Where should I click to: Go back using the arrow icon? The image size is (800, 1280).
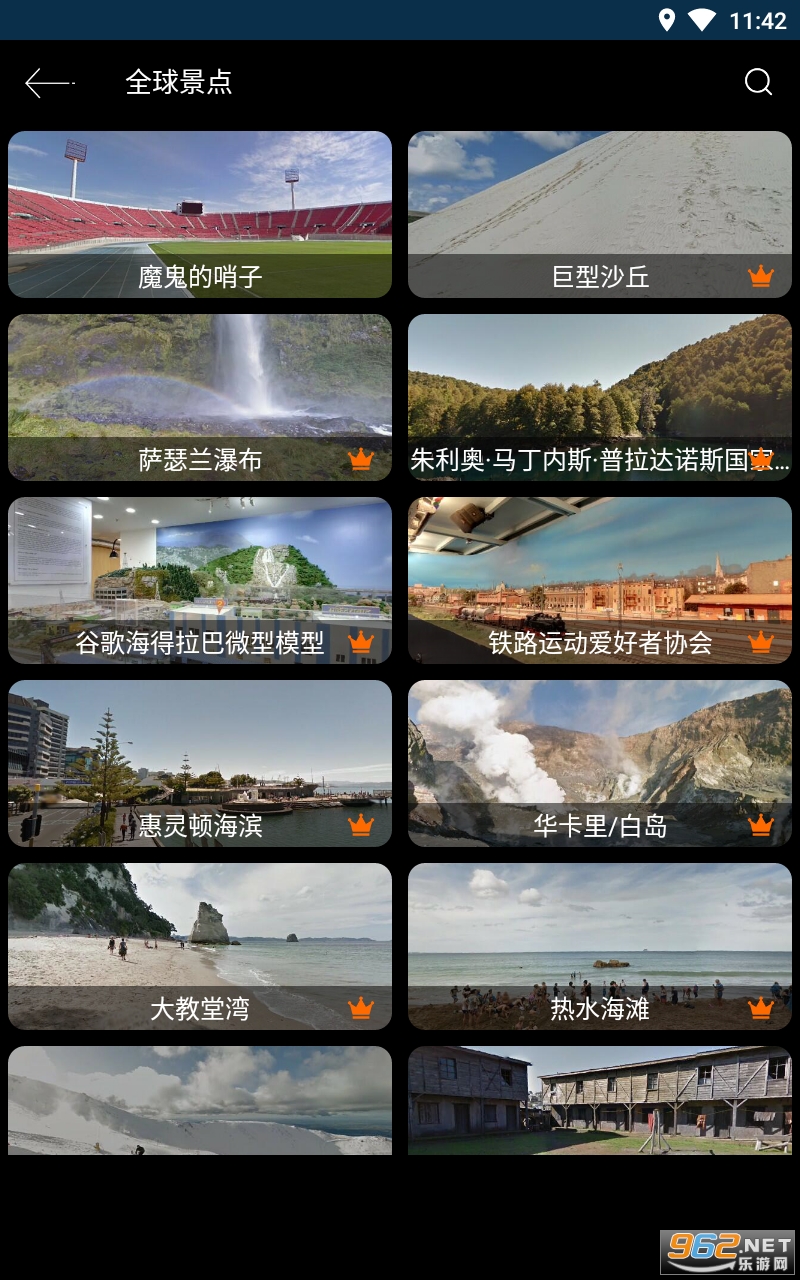(48, 82)
